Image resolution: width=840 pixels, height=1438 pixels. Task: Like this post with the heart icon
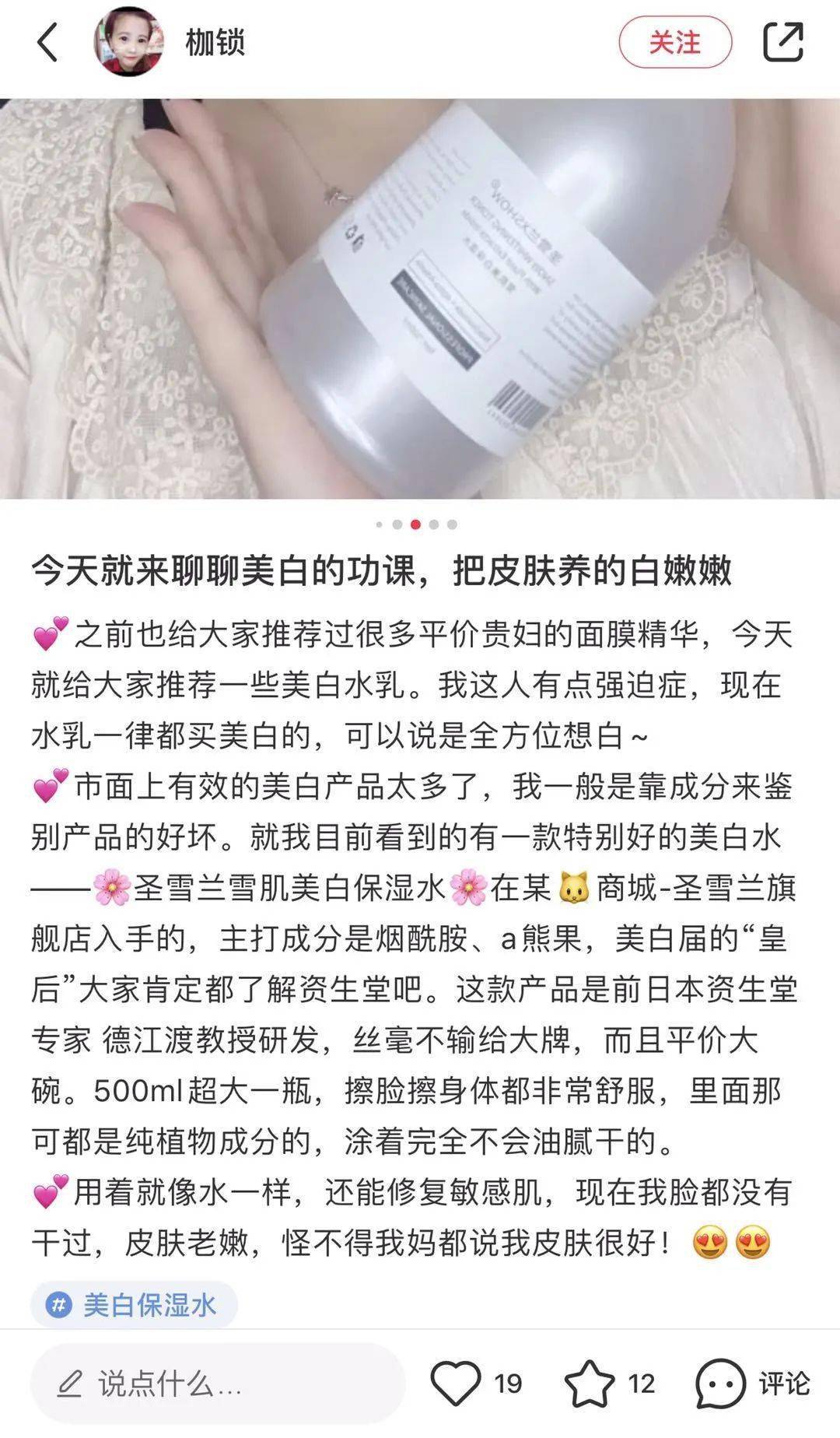tap(456, 1383)
